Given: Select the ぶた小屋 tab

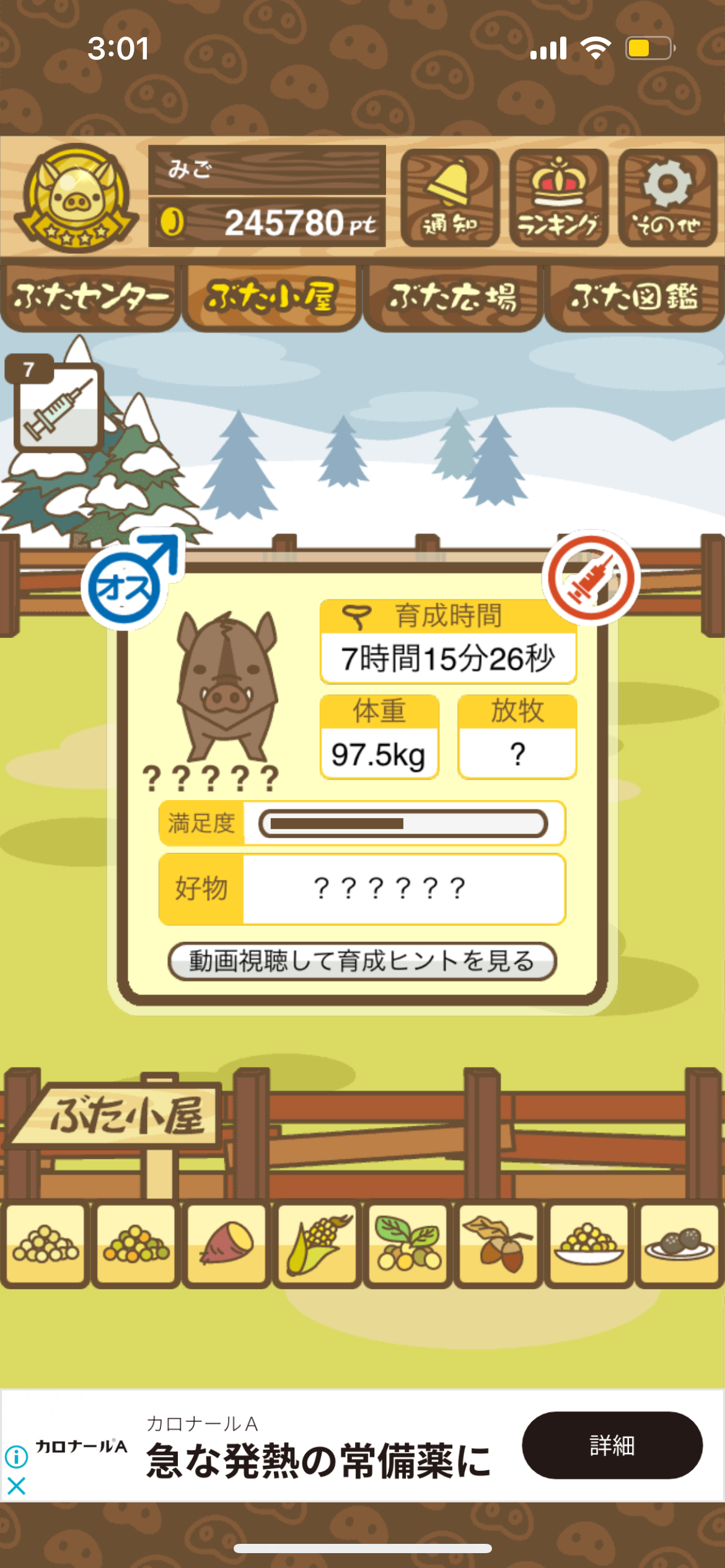Looking at the screenshot, I should 271,298.
